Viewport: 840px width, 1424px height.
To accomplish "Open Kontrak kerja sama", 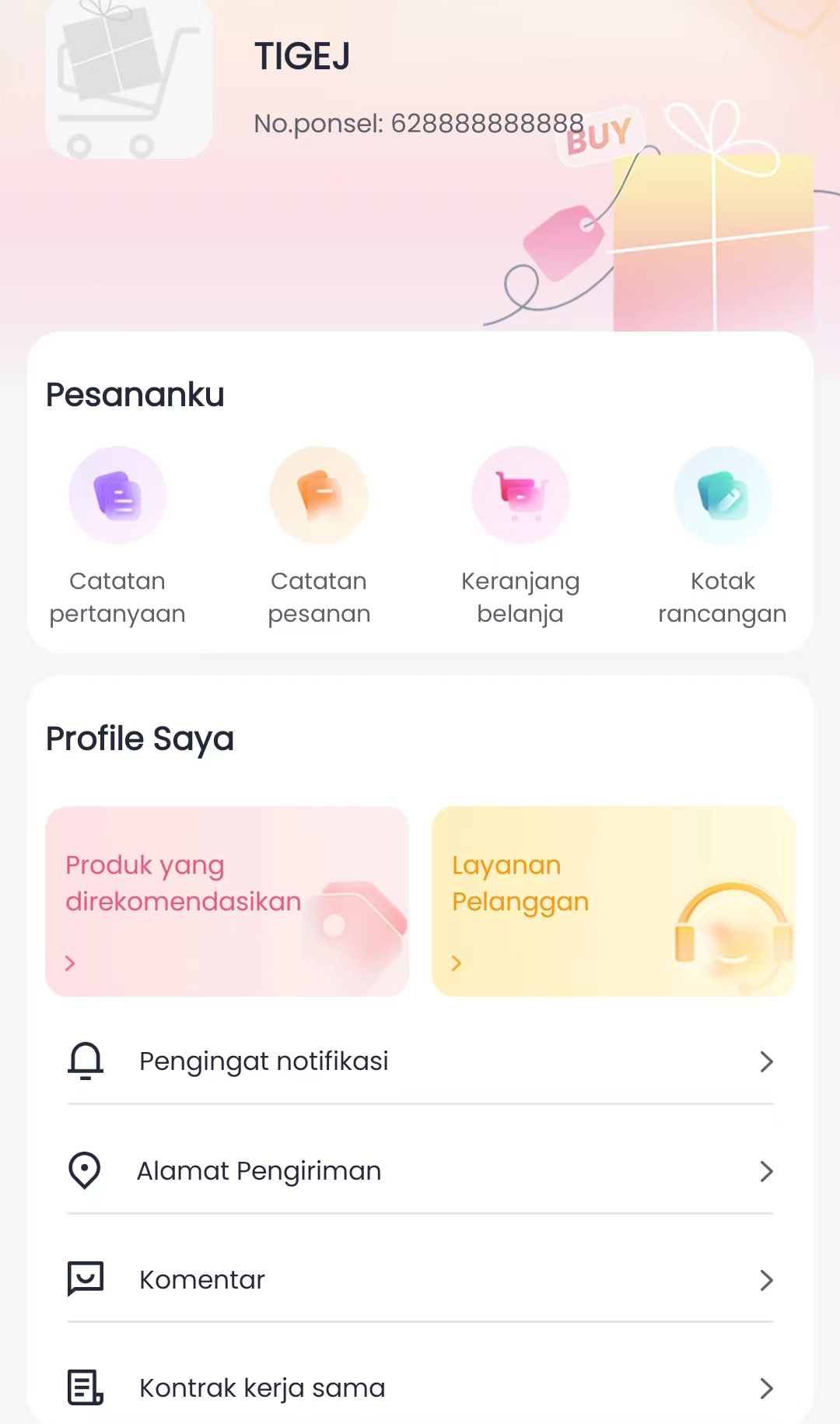I will click(420, 1387).
